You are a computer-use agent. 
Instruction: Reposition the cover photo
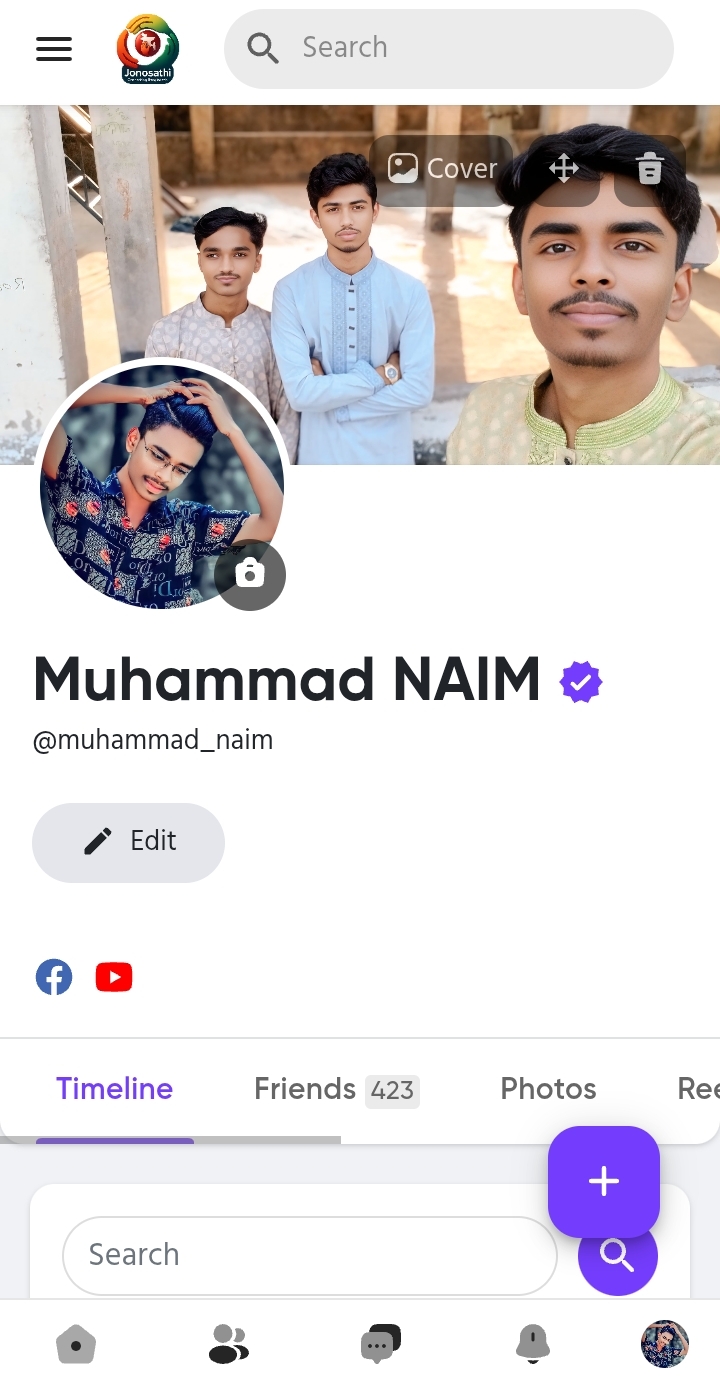coord(564,168)
